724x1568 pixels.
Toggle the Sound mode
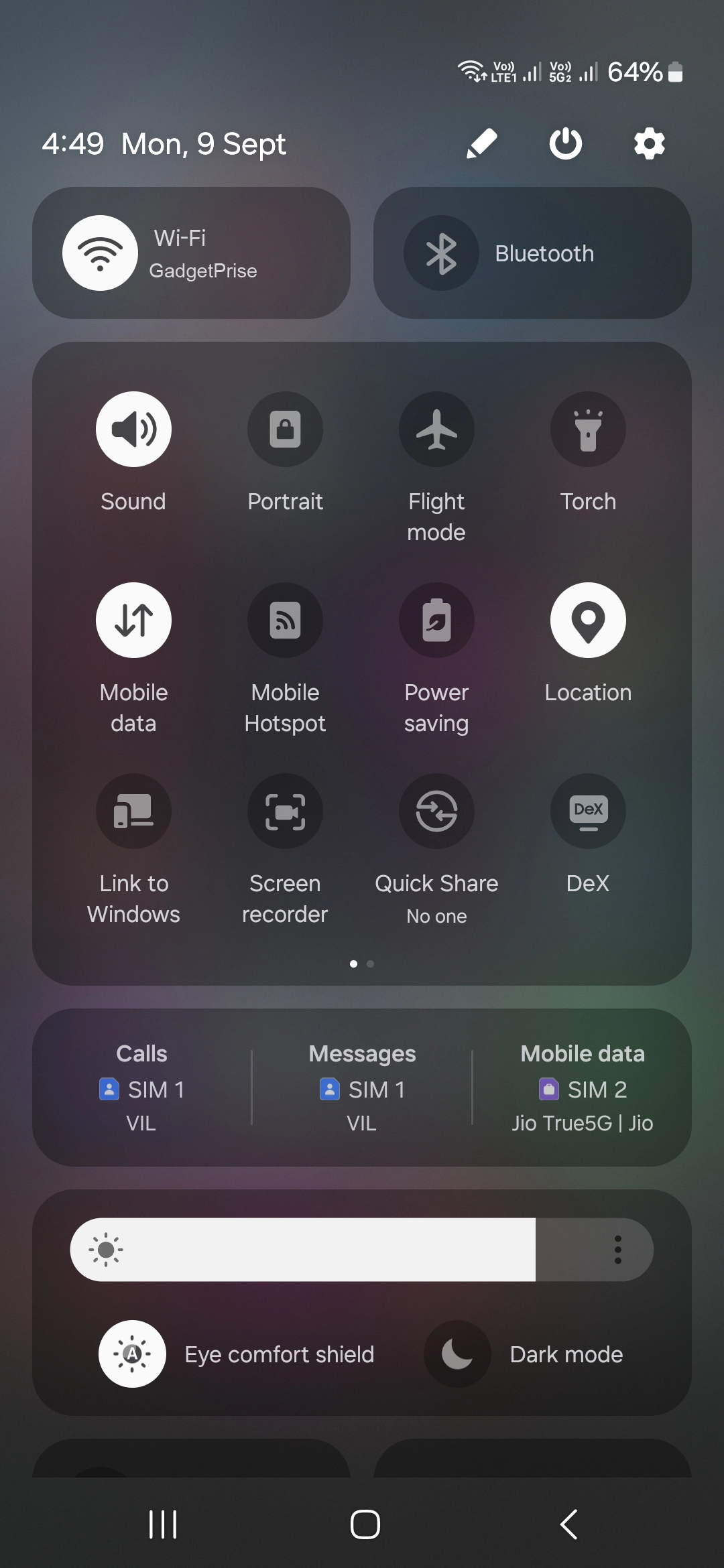[133, 430]
